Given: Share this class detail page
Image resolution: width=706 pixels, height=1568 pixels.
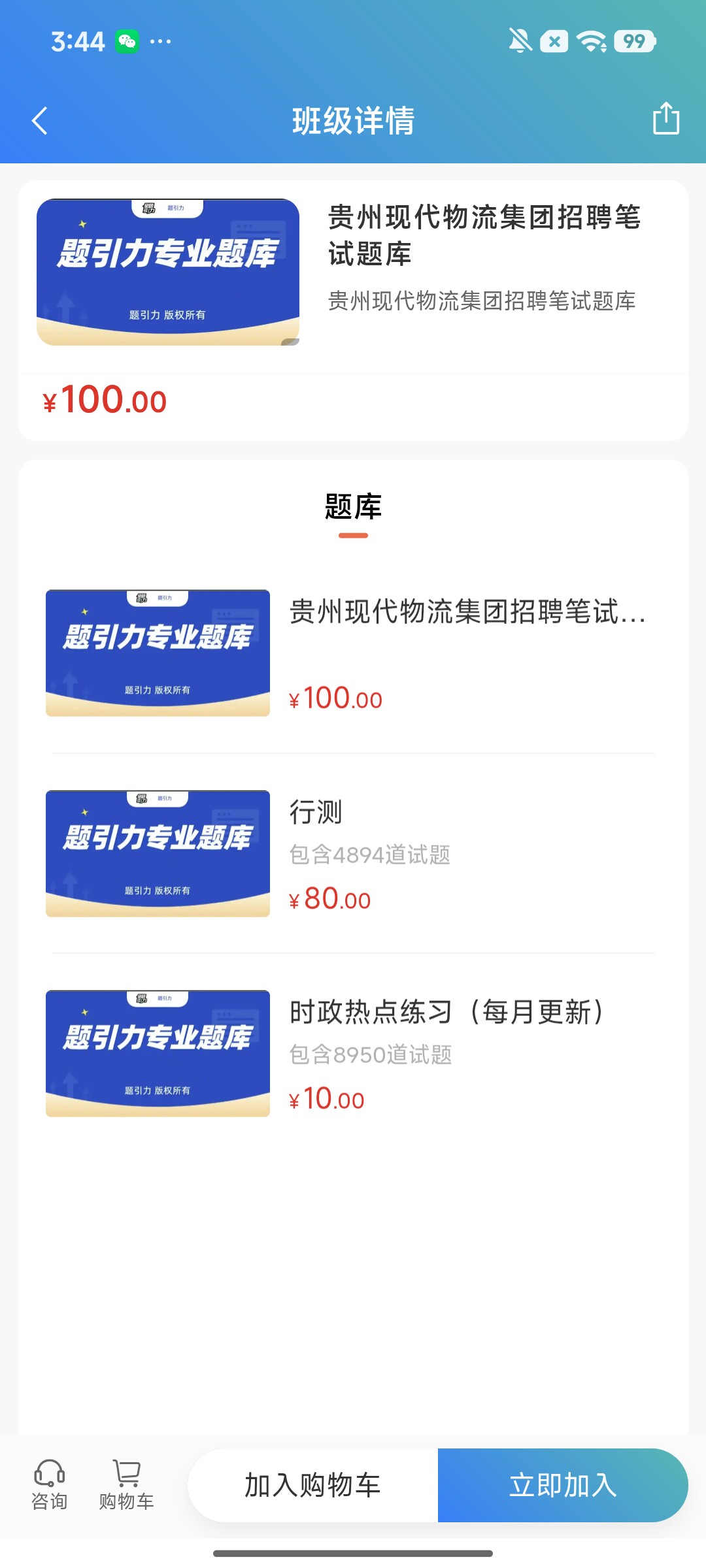Looking at the screenshot, I should pos(666,118).
